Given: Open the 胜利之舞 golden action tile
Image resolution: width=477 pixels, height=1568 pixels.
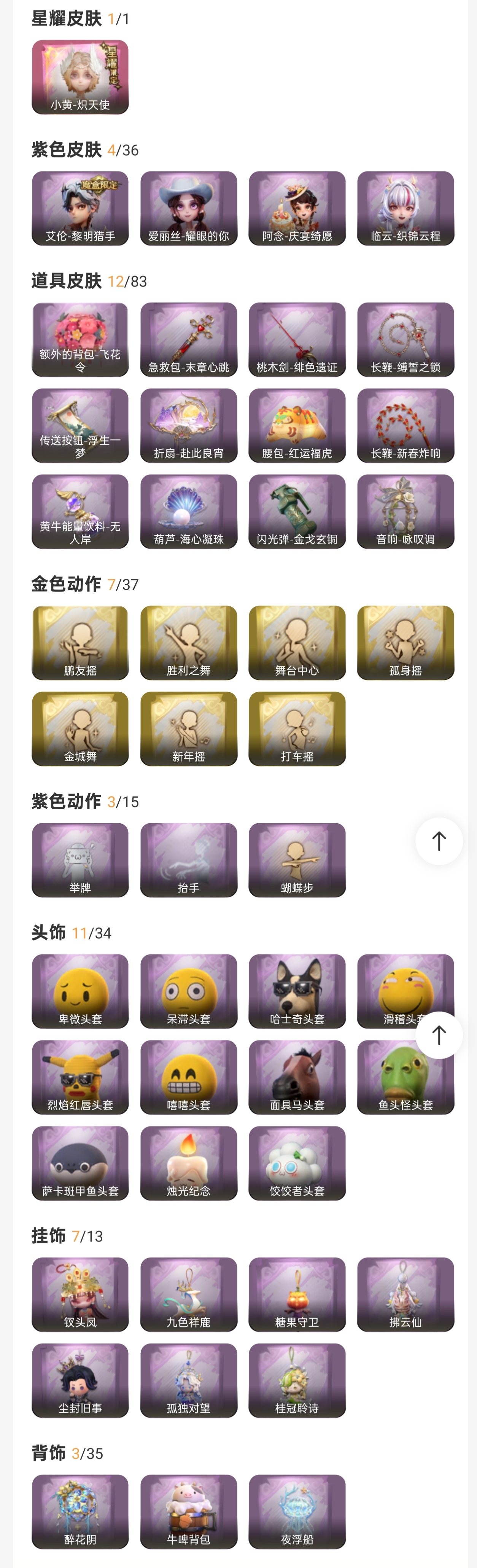Looking at the screenshot, I should click(x=189, y=643).
